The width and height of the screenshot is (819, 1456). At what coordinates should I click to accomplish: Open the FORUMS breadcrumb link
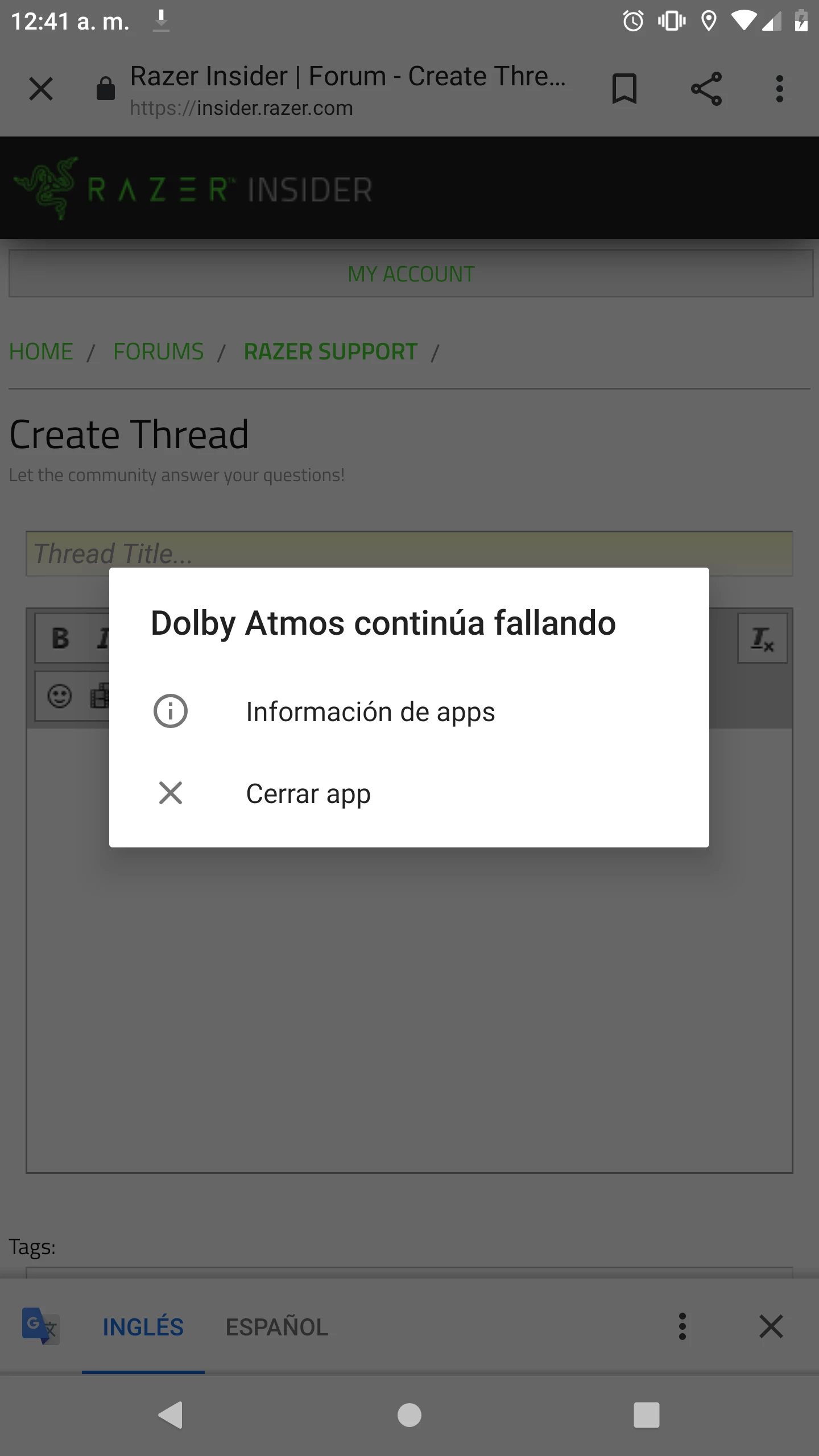158,351
